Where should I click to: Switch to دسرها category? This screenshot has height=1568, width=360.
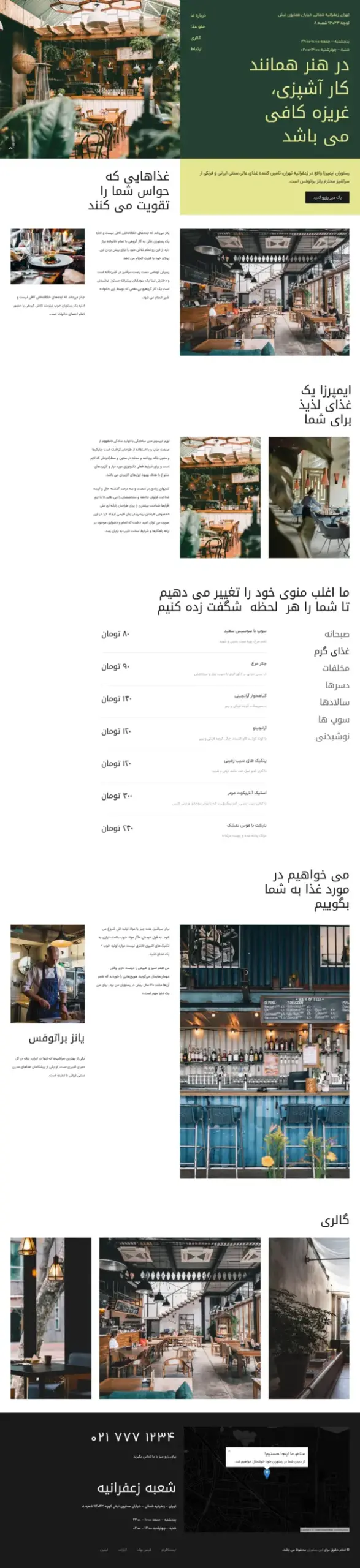337,685
